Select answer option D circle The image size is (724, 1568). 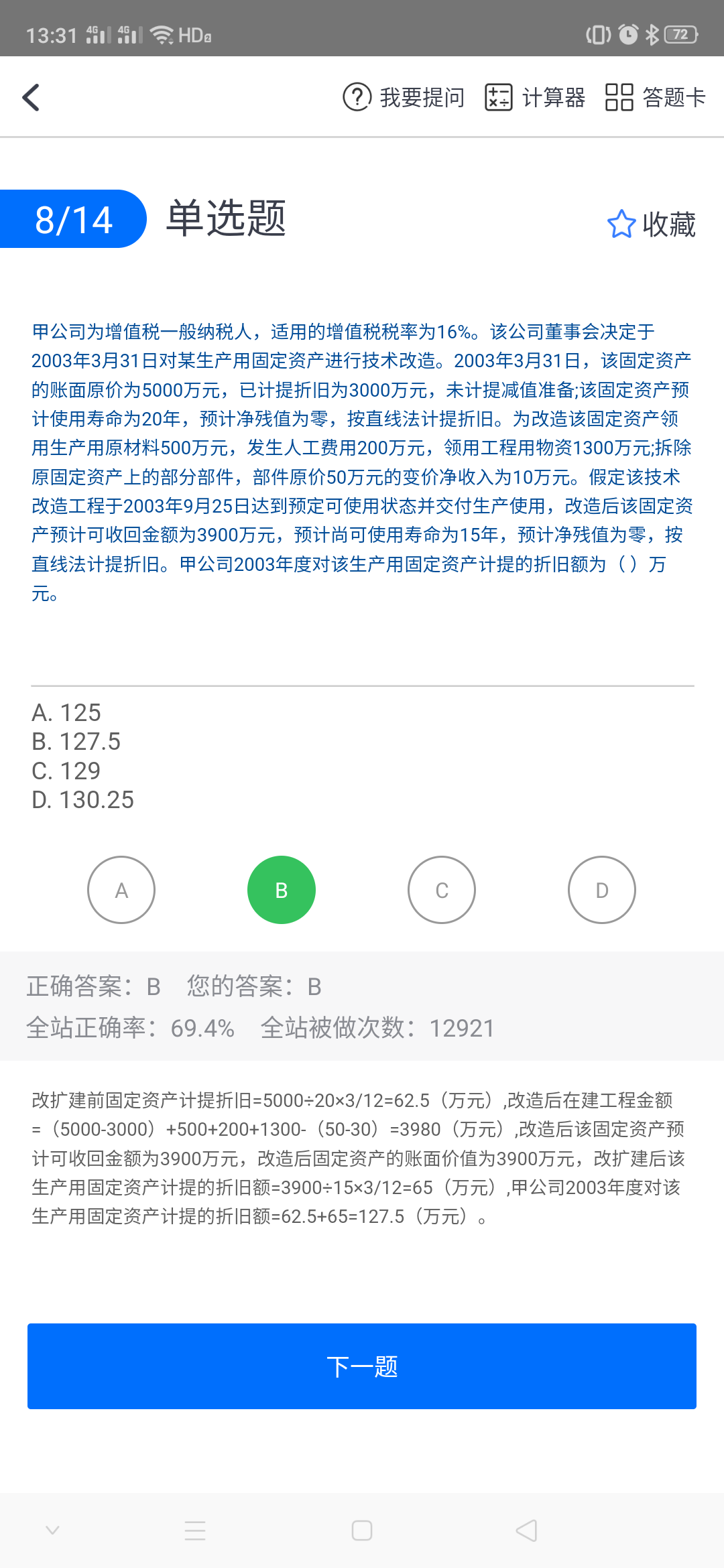pyautogui.click(x=602, y=890)
